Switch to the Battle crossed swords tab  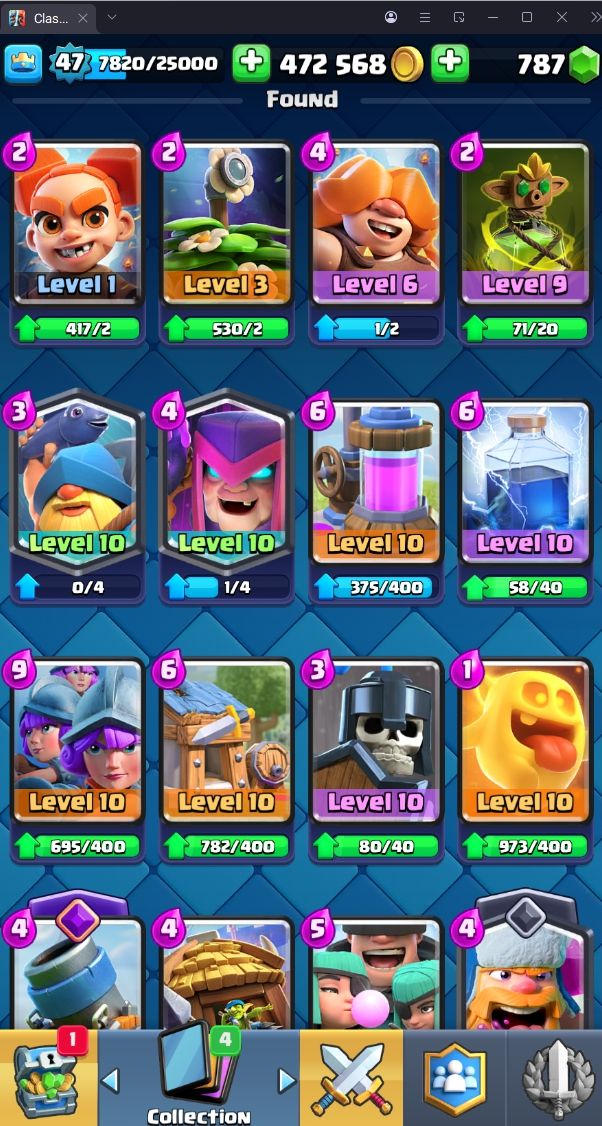(351, 1078)
